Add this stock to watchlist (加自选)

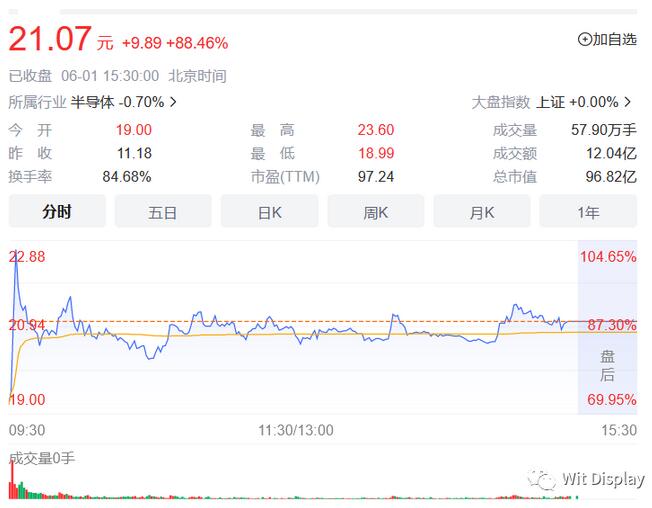[x=607, y=40]
